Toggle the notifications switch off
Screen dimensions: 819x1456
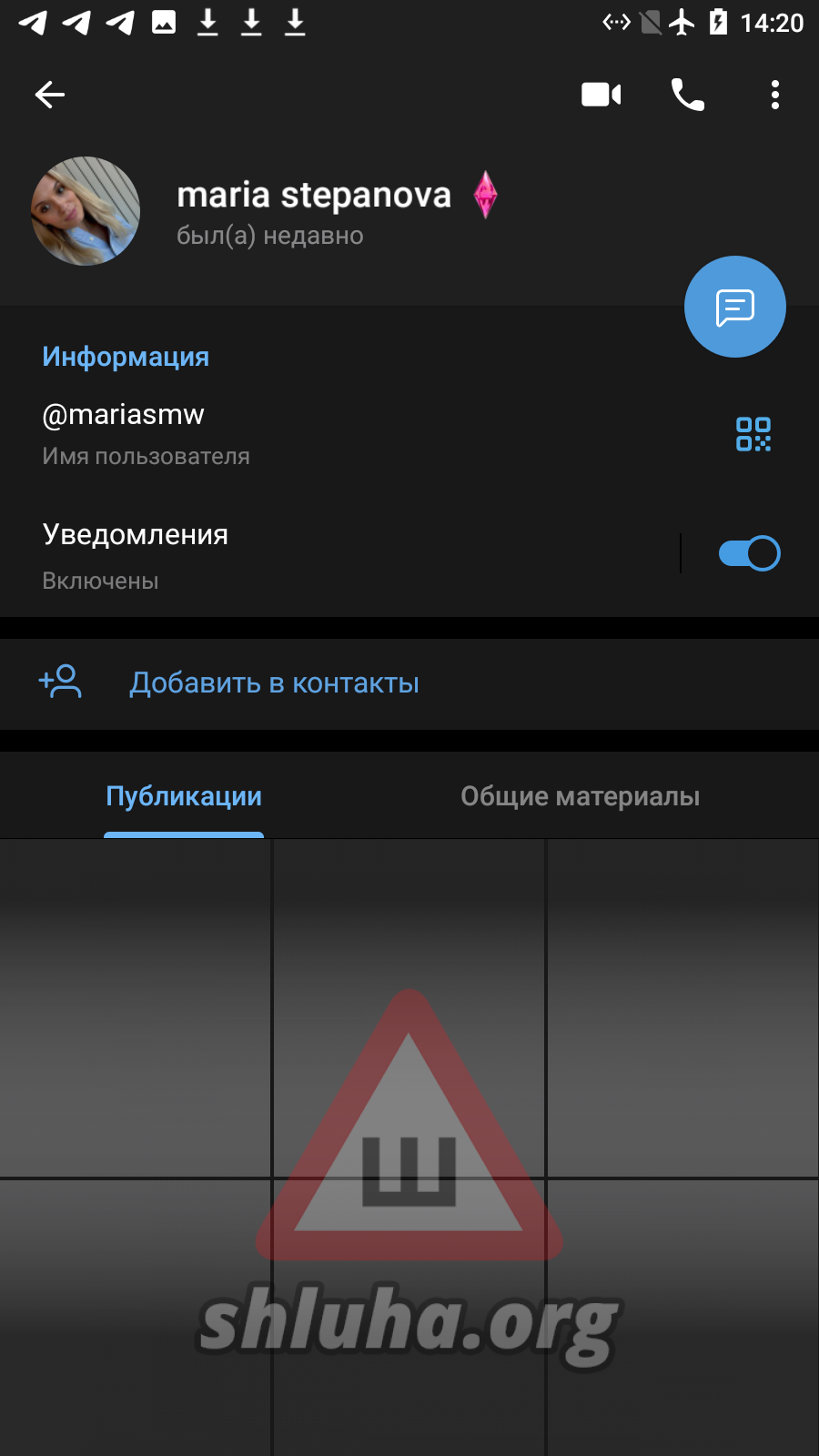749,553
